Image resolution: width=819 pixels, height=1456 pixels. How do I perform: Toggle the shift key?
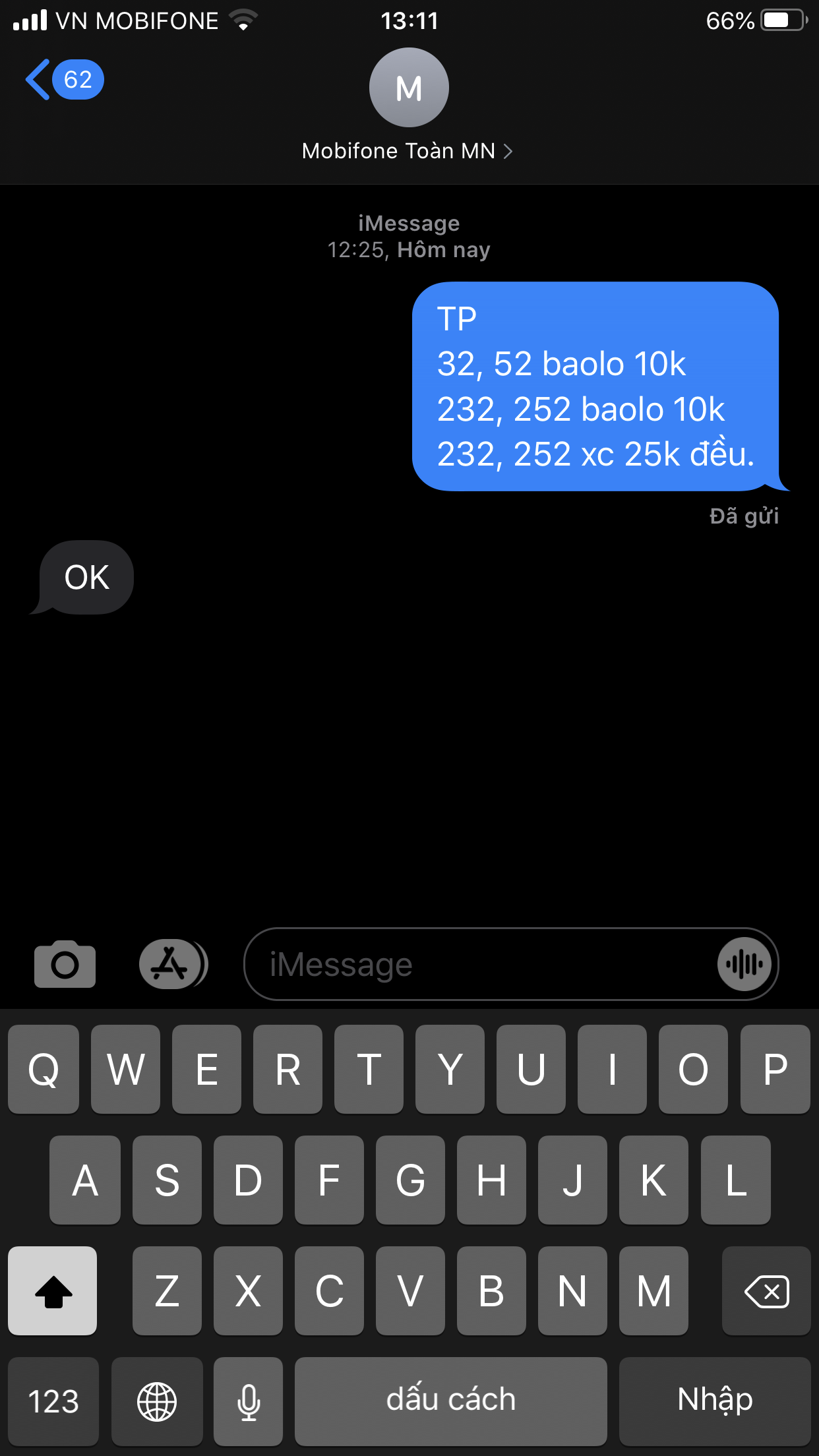(53, 1290)
